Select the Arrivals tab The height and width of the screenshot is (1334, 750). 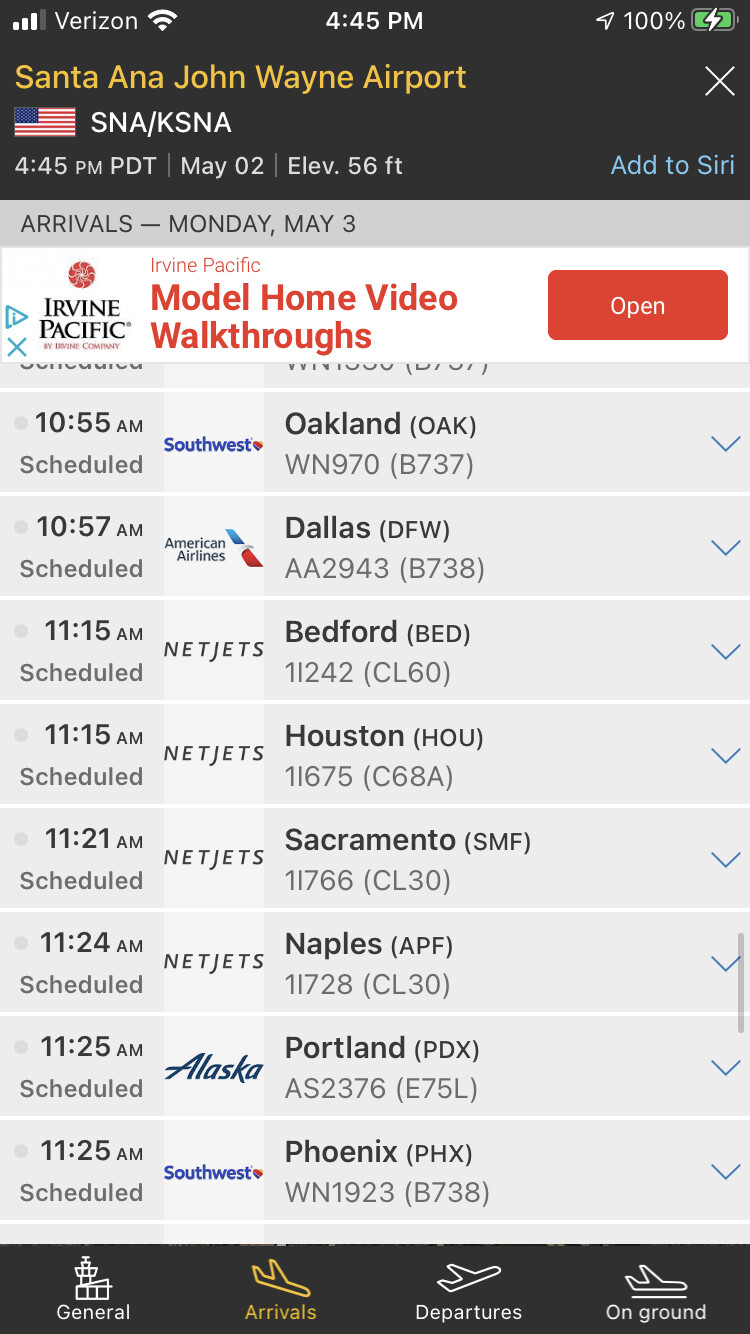pyautogui.click(x=281, y=1289)
